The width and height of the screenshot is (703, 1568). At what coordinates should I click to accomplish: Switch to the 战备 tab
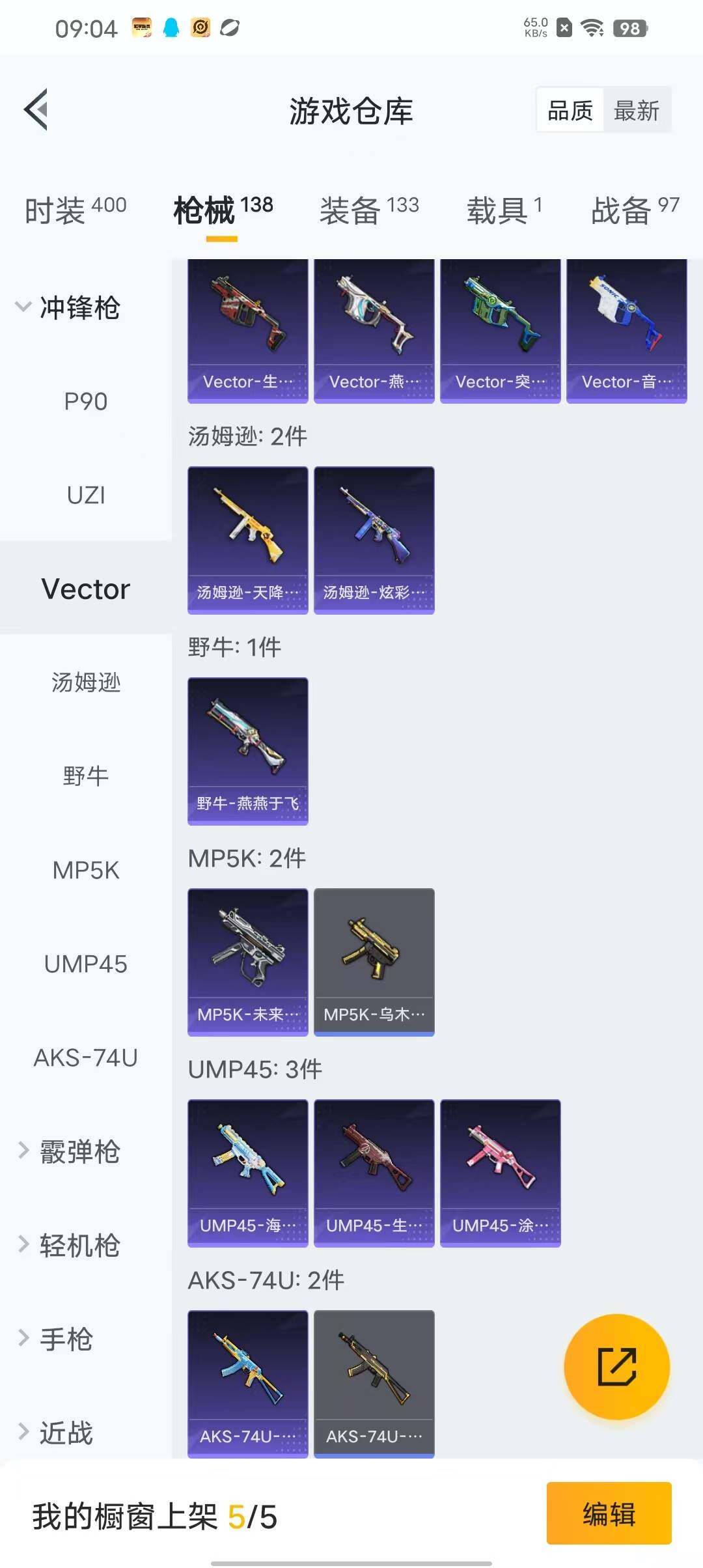tap(635, 210)
